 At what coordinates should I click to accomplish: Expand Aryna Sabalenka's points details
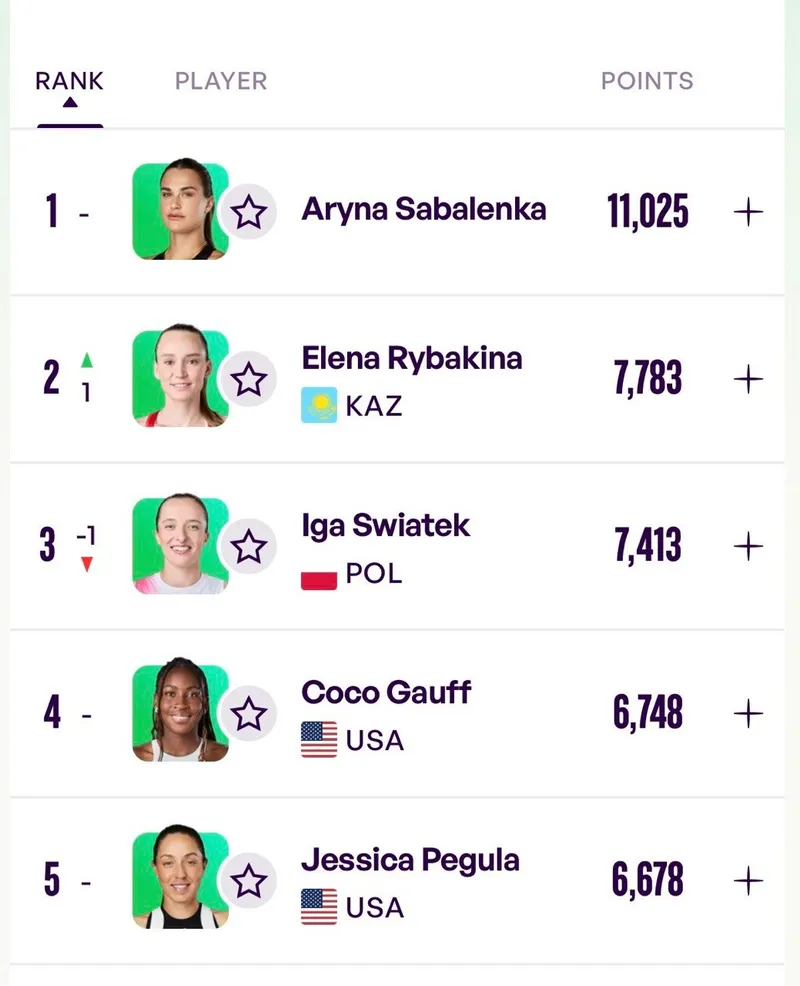tap(748, 212)
